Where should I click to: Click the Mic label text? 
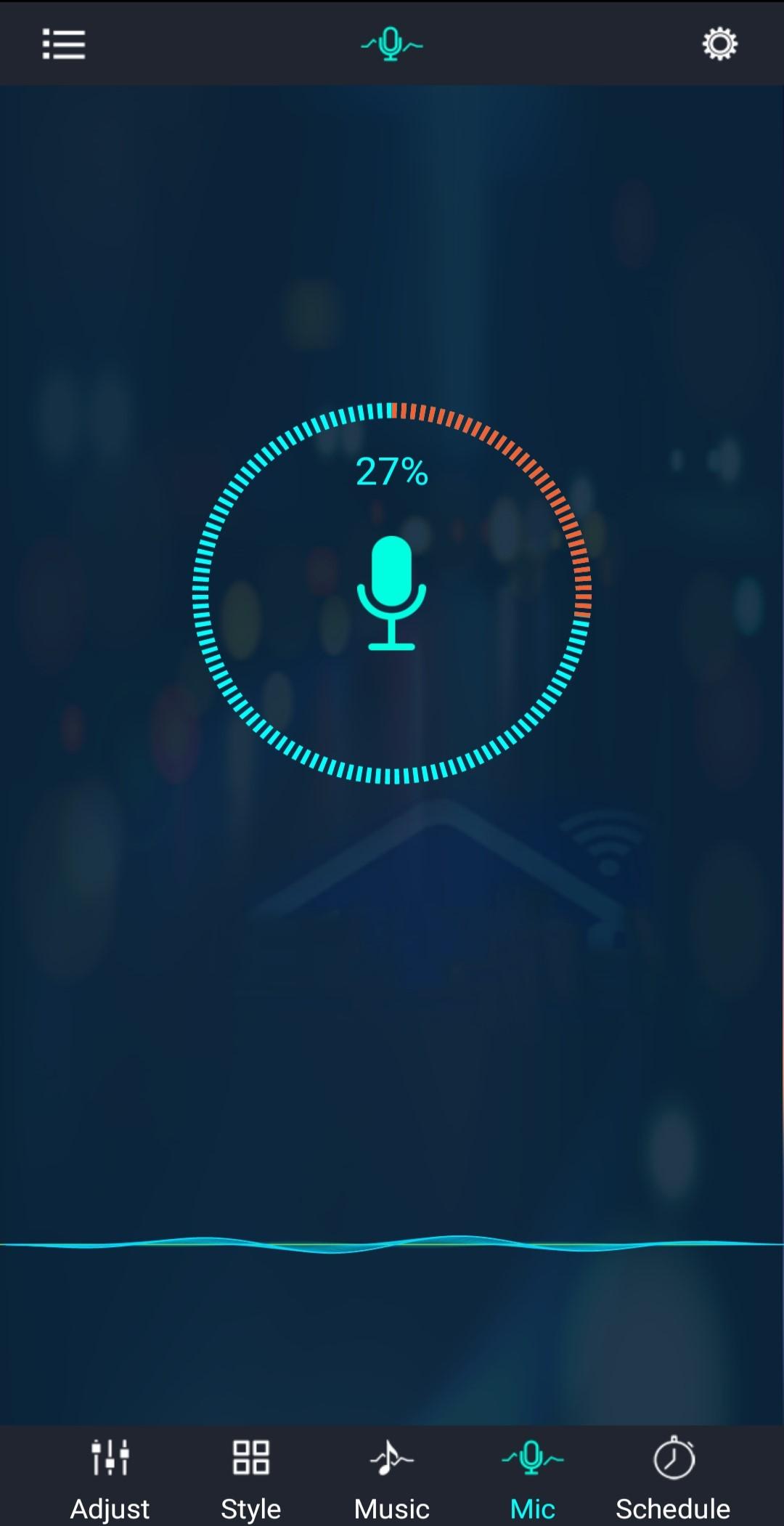[531, 1507]
